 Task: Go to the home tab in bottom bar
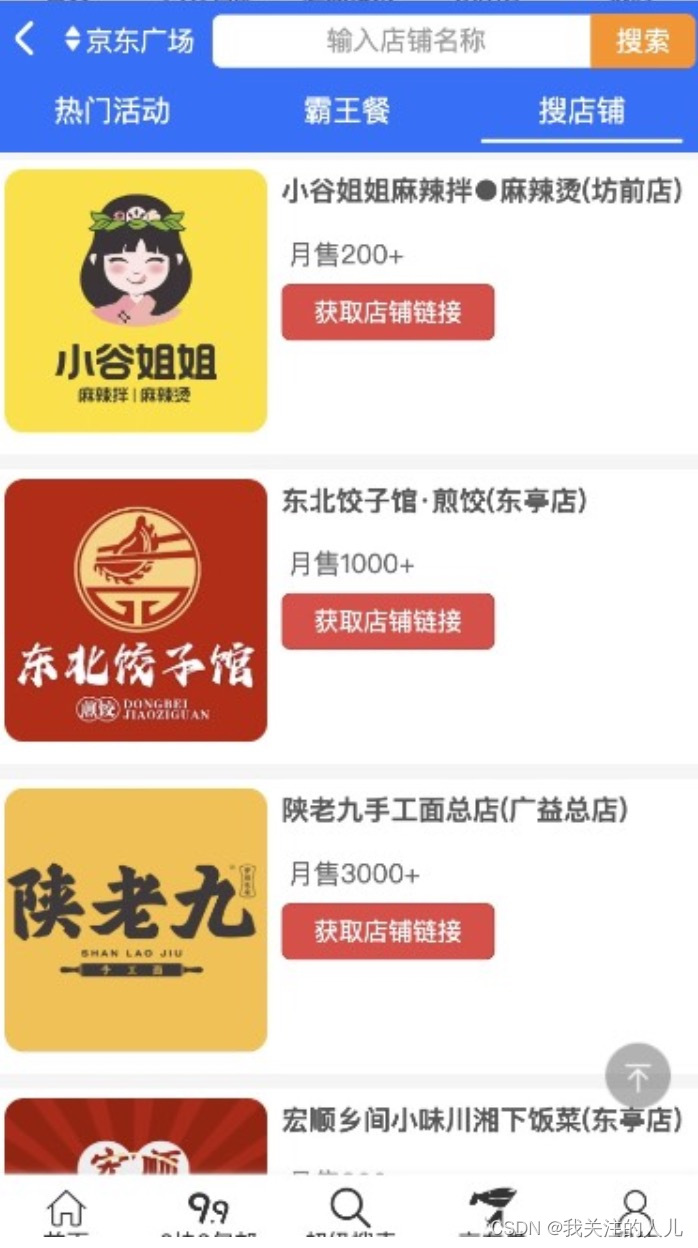pyautogui.click(x=67, y=1212)
